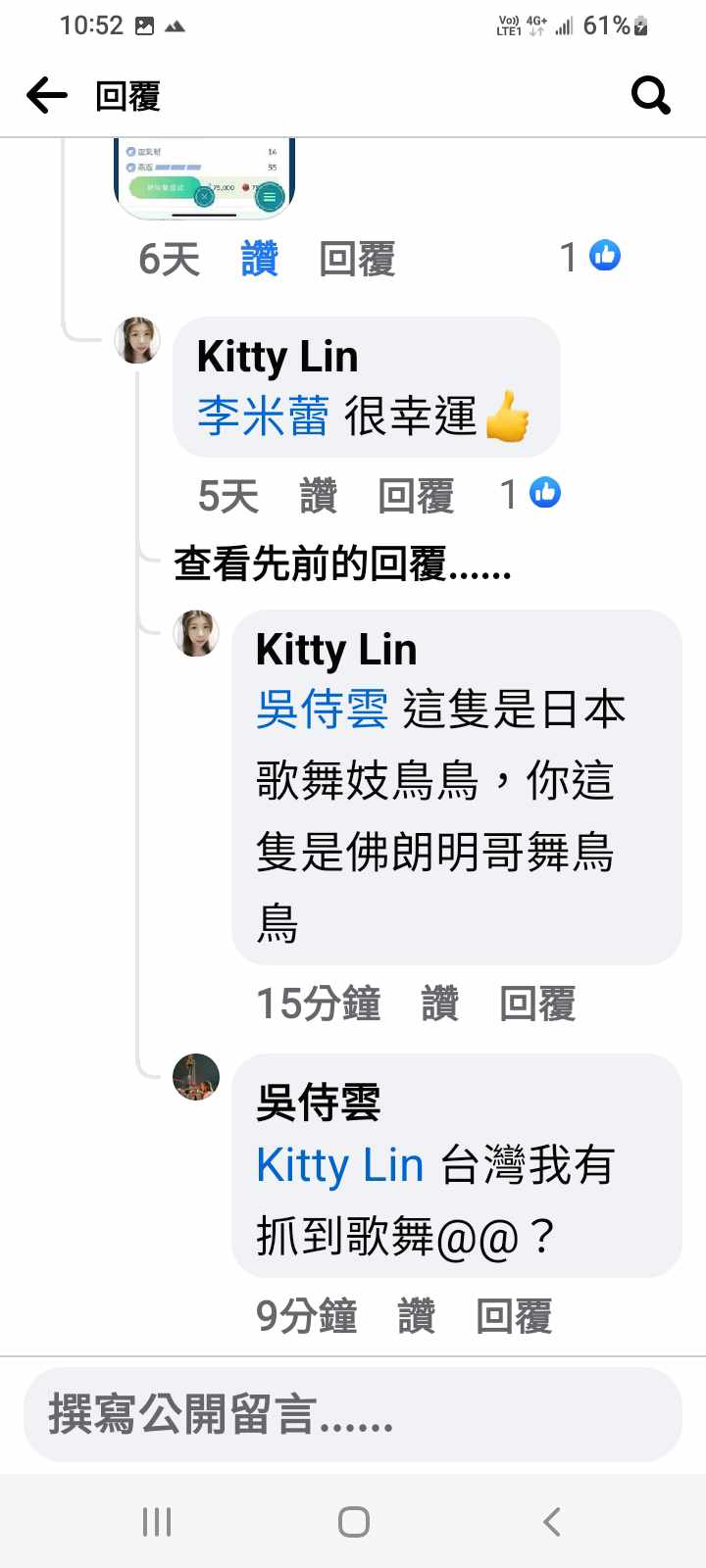The height and width of the screenshot is (1568, 706).
Task: Reply to 吳侍雲's 9分鐘 comment
Action: 514,1316
